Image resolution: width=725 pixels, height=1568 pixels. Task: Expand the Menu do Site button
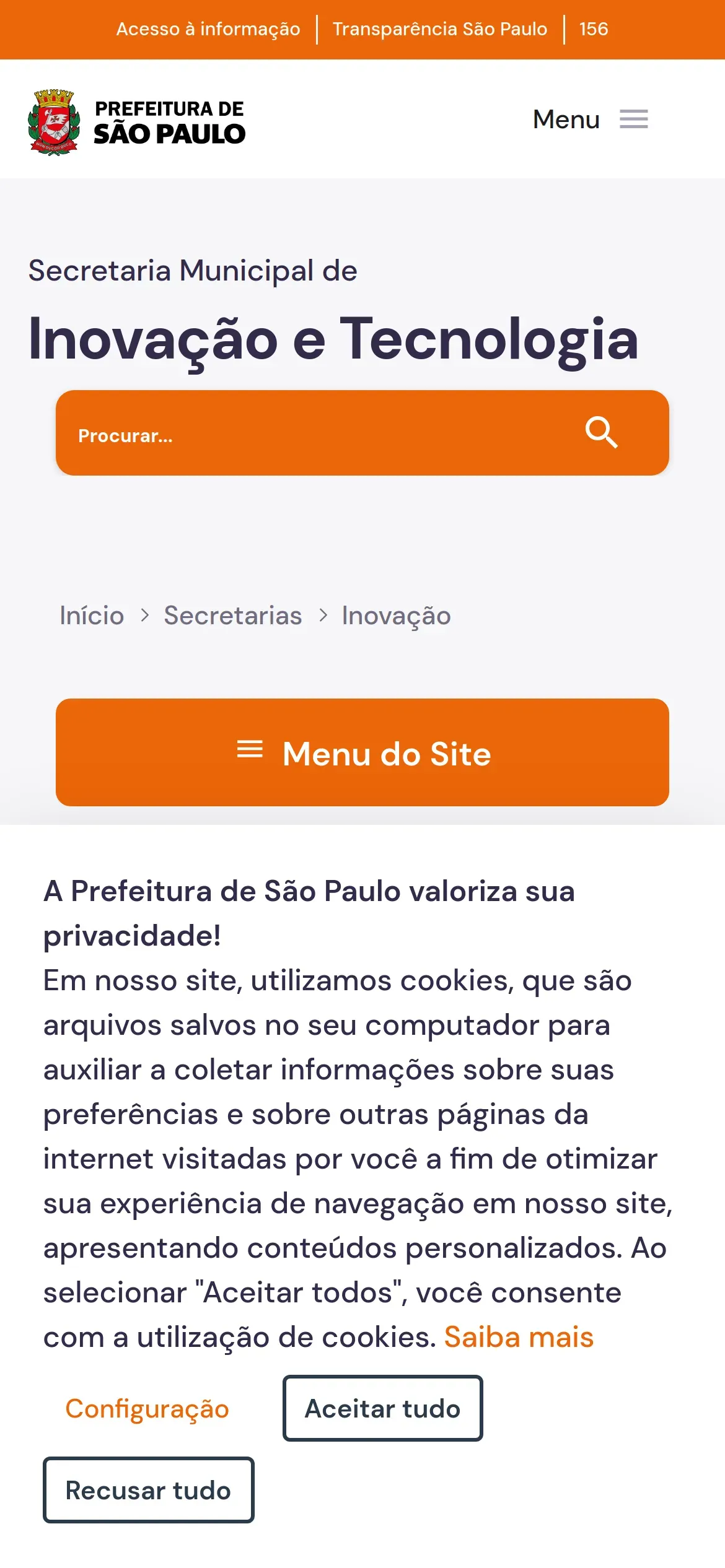pyautogui.click(x=362, y=752)
